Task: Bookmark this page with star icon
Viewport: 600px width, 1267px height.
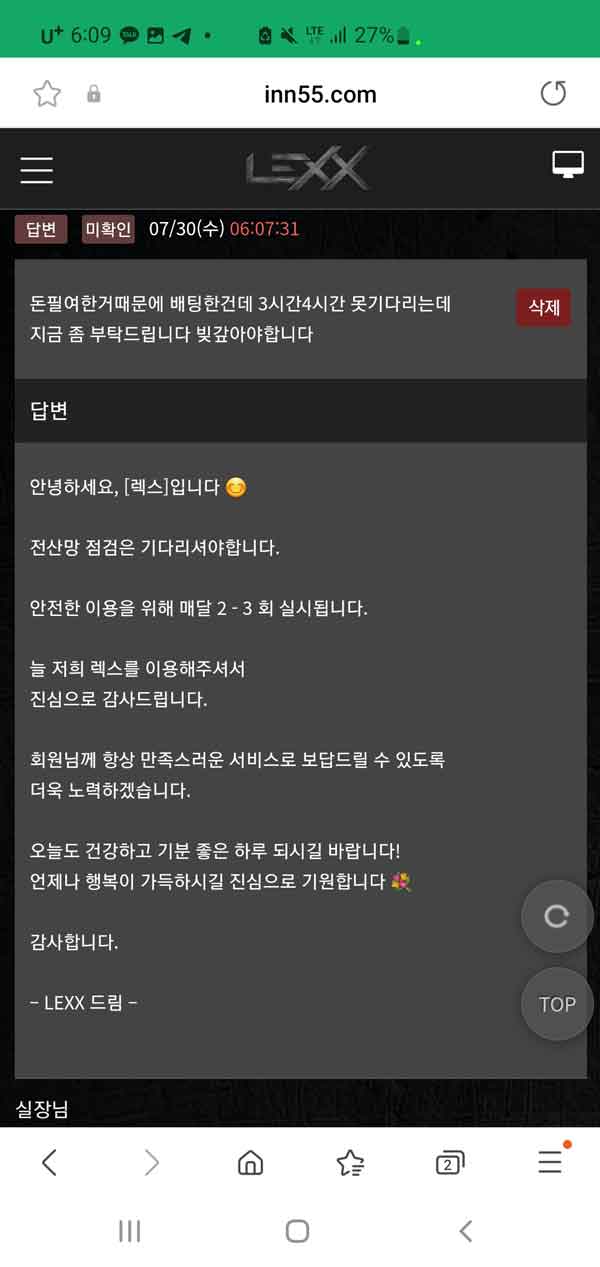Action: tap(47, 94)
